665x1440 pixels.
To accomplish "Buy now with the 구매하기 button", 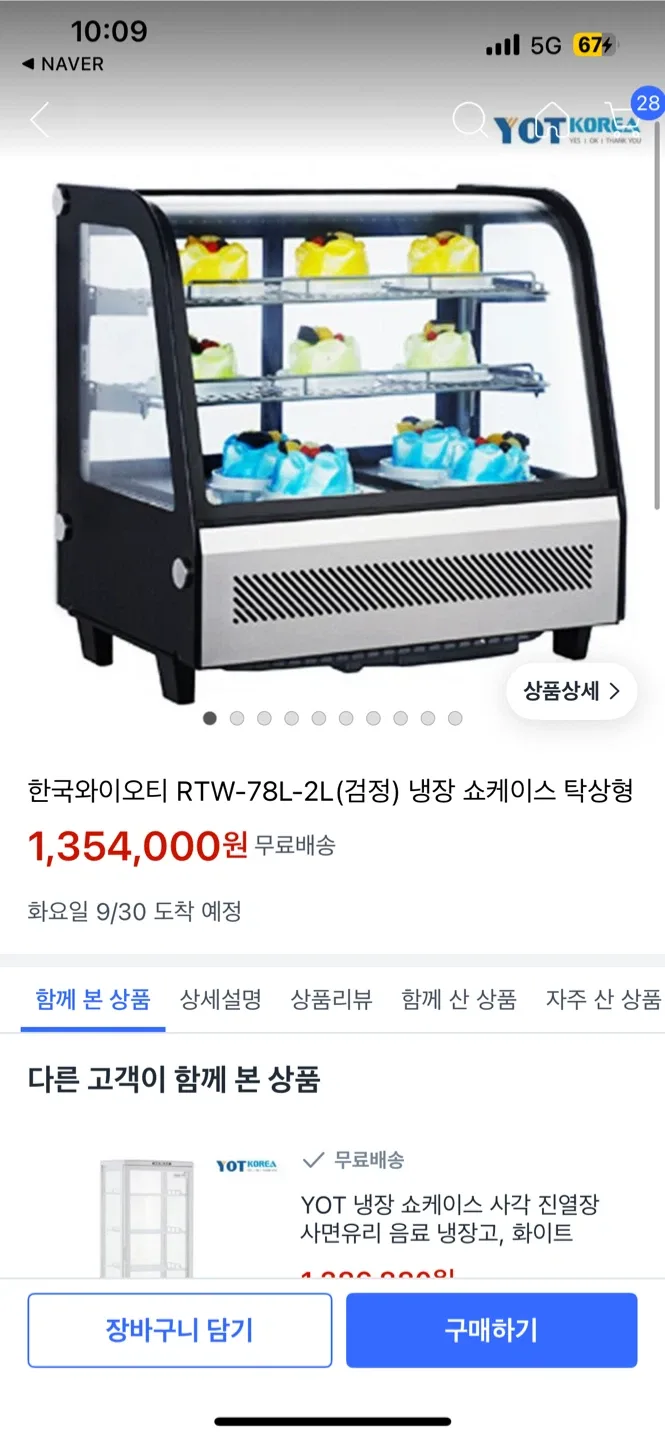I will pyautogui.click(x=491, y=1330).
